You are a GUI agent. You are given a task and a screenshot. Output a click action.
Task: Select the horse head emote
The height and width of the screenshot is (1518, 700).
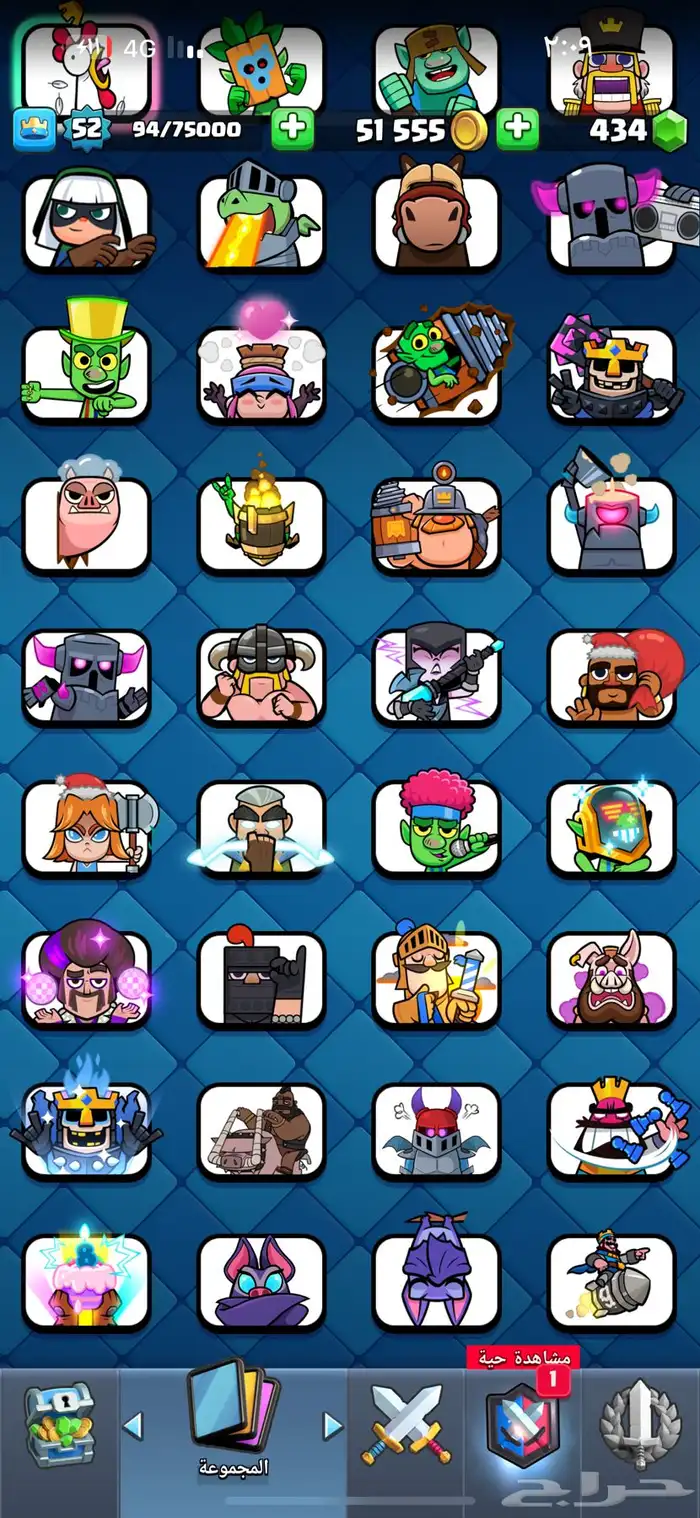[x=436, y=222]
